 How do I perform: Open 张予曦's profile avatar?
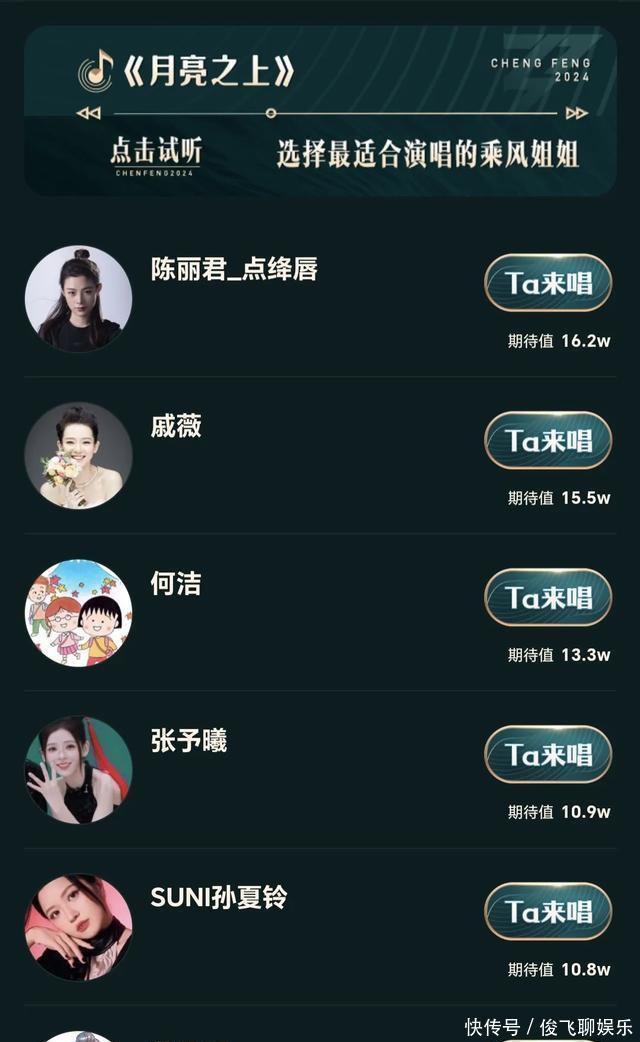(78, 770)
